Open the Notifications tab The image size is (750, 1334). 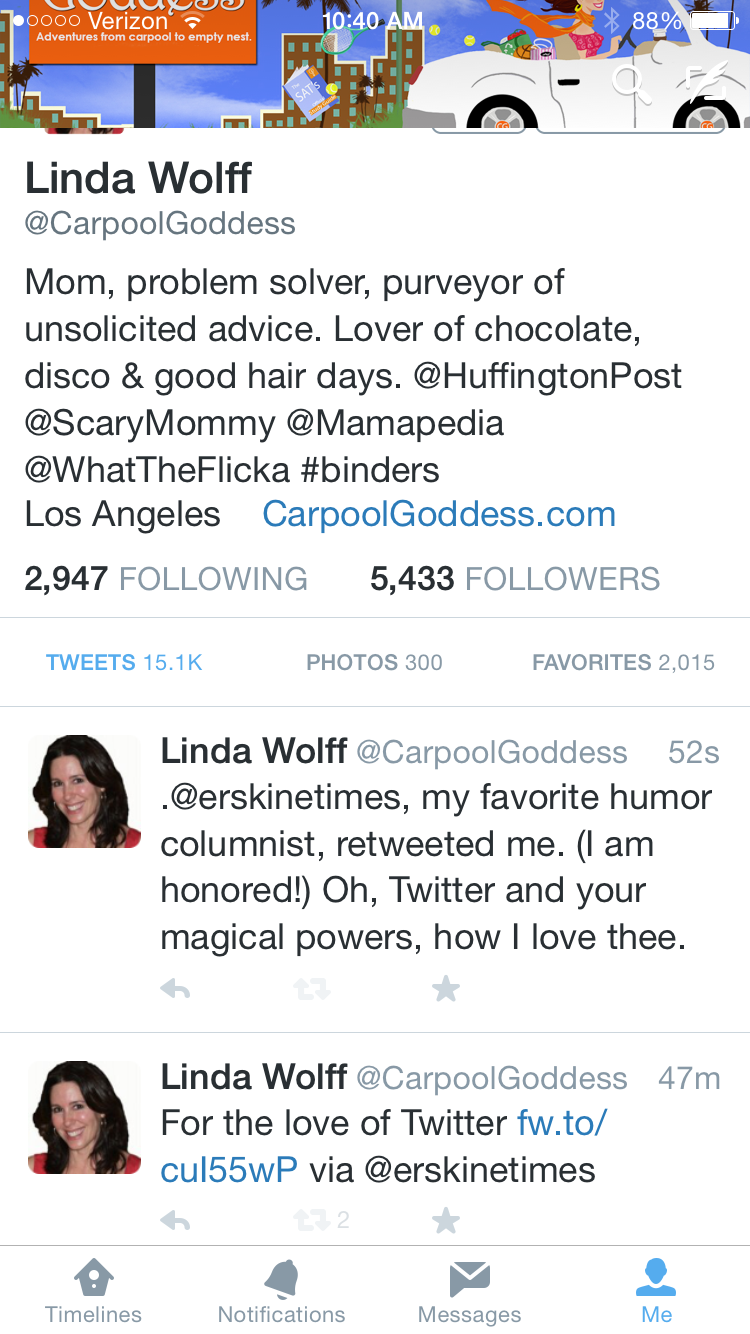pos(281,1292)
